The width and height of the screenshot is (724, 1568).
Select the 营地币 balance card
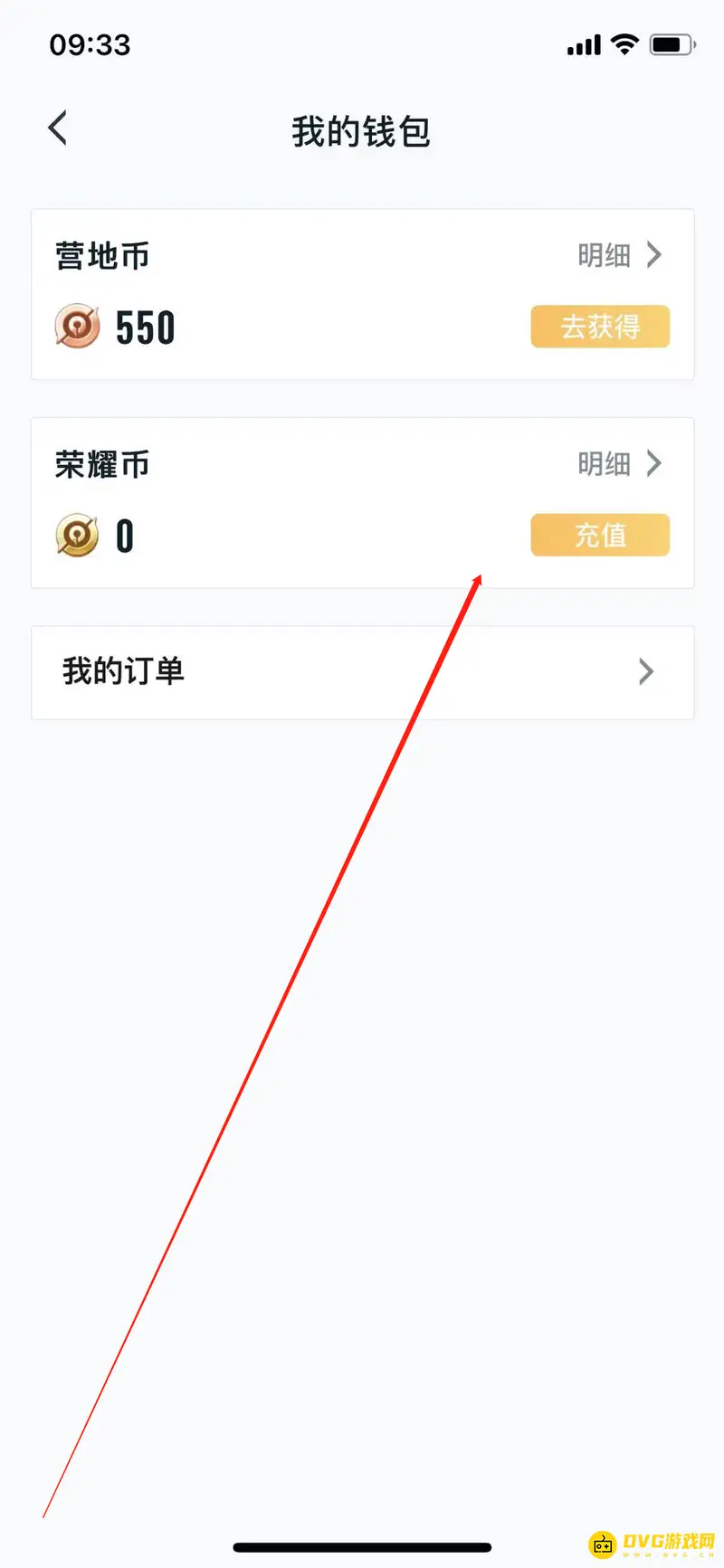362,294
